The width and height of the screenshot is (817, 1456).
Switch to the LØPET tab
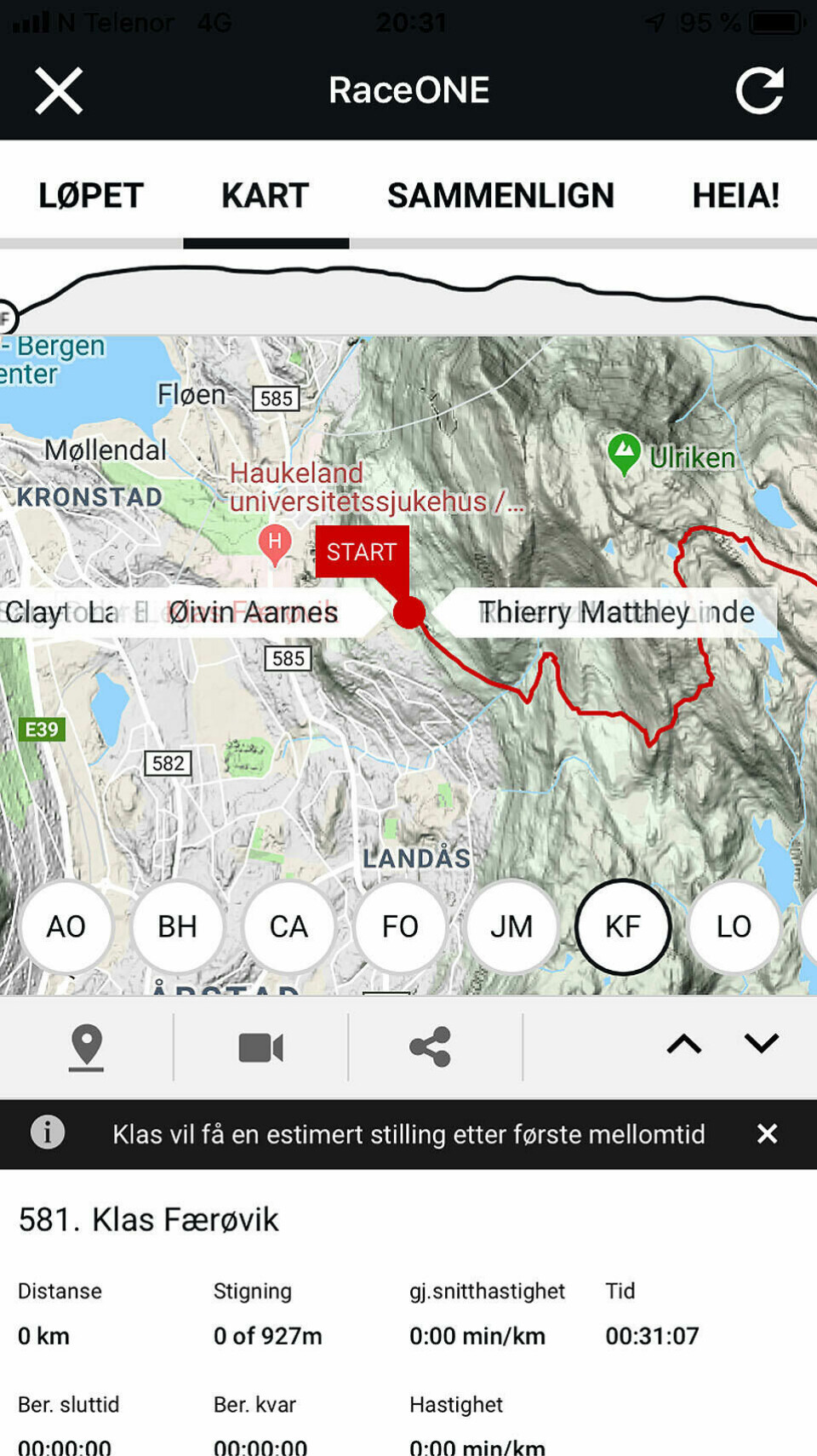tap(91, 195)
